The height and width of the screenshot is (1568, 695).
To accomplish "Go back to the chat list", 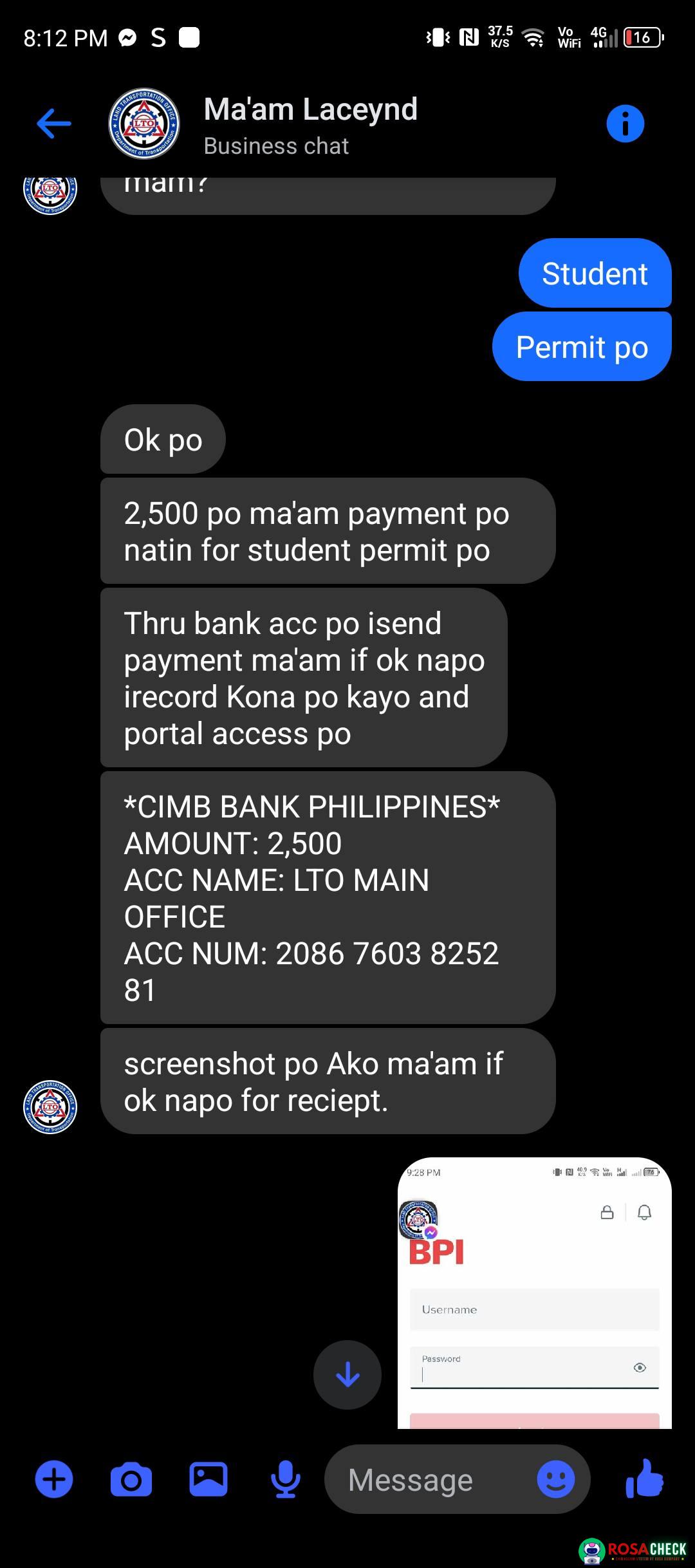I will (x=54, y=124).
